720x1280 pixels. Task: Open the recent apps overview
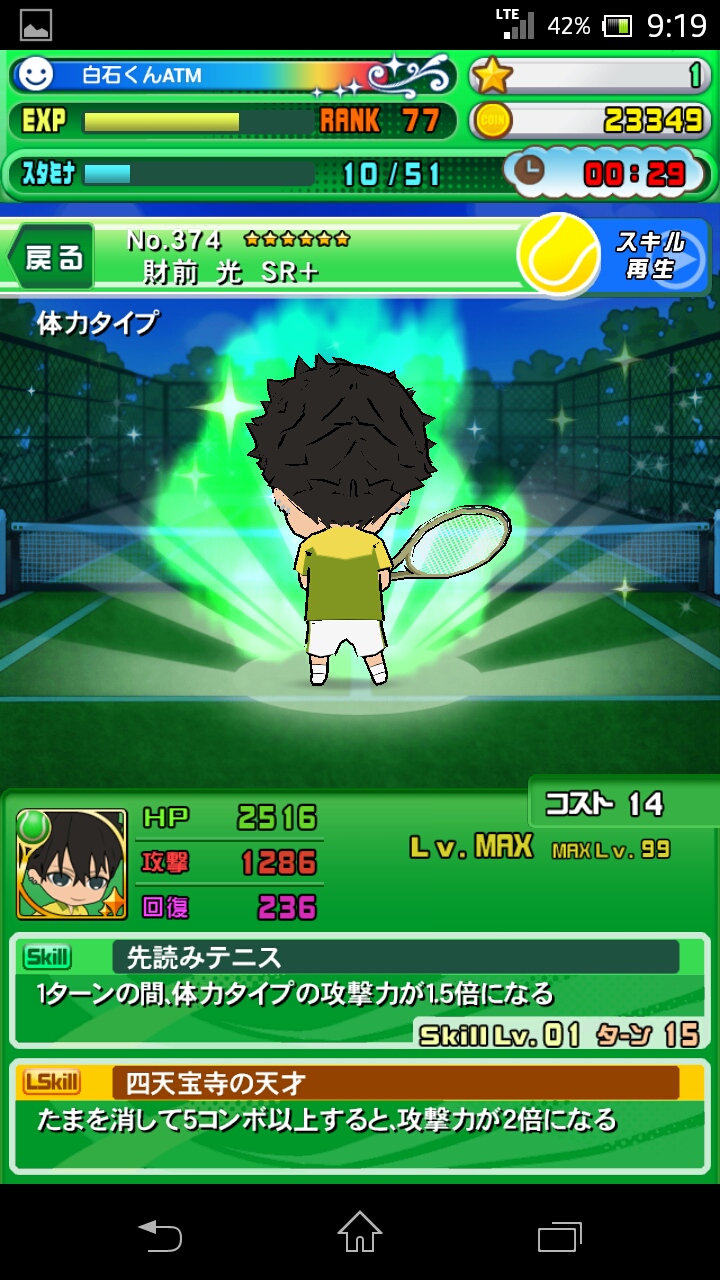tap(559, 1236)
